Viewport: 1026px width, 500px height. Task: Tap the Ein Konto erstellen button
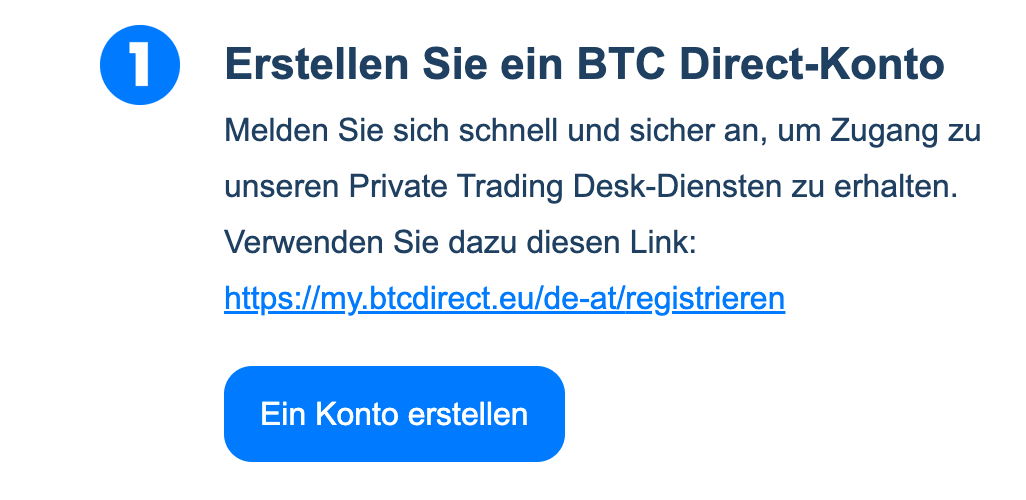394,414
